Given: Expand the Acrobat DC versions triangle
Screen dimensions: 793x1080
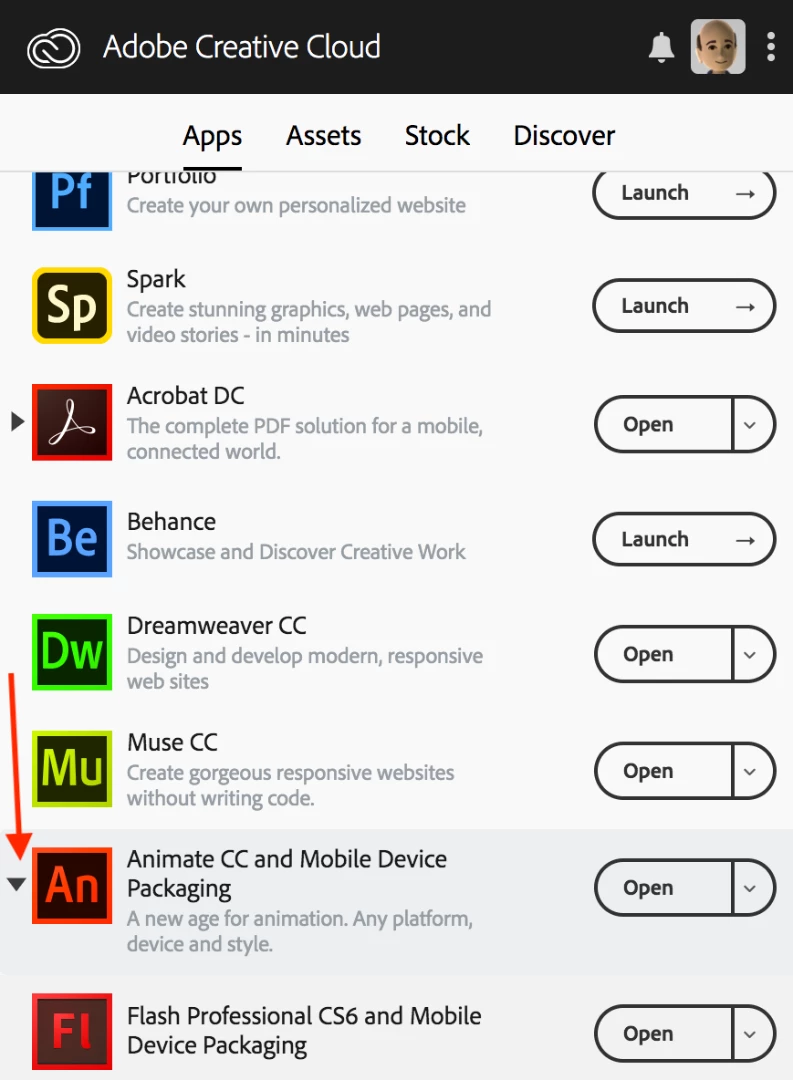Looking at the screenshot, I should (x=17, y=422).
